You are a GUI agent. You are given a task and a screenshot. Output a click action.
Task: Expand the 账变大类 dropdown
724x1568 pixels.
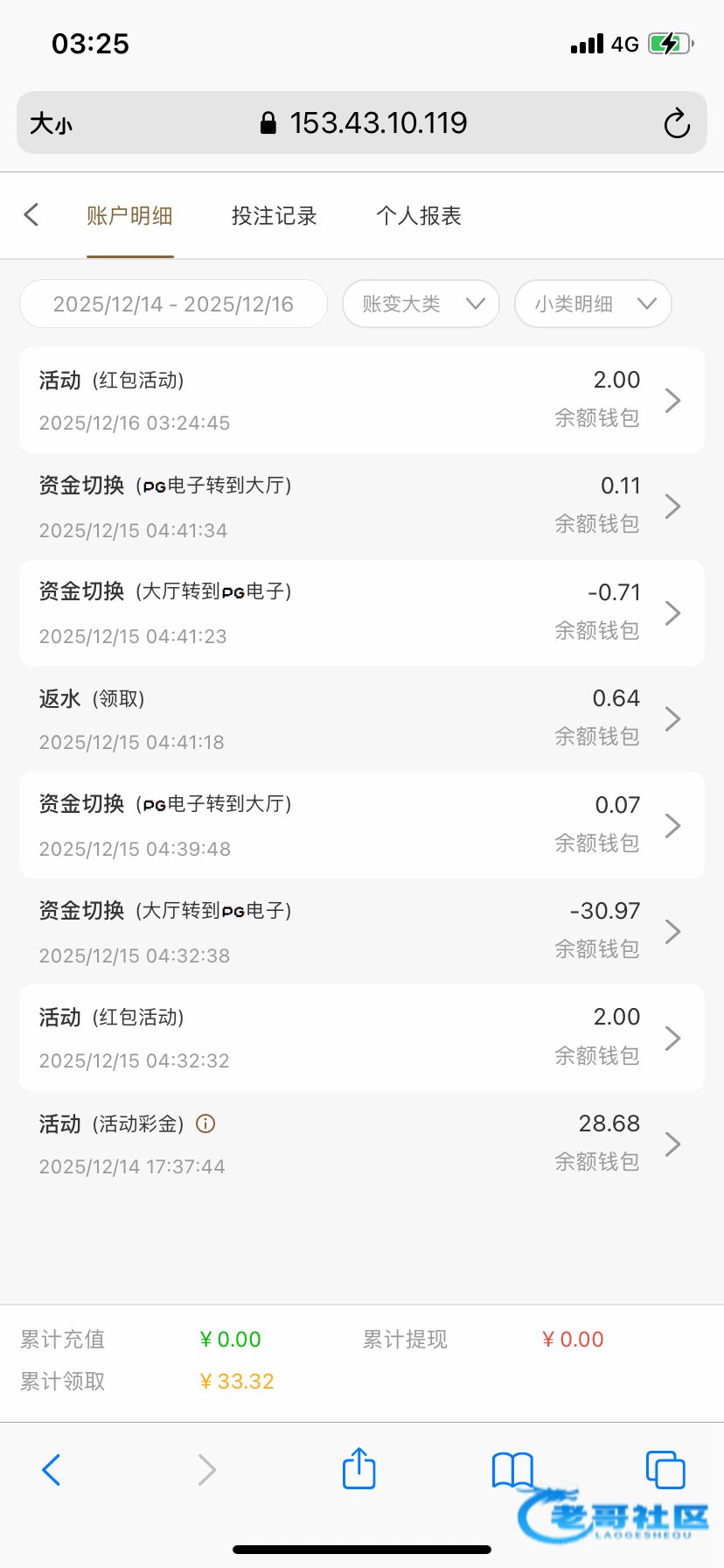pyautogui.click(x=421, y=304)
